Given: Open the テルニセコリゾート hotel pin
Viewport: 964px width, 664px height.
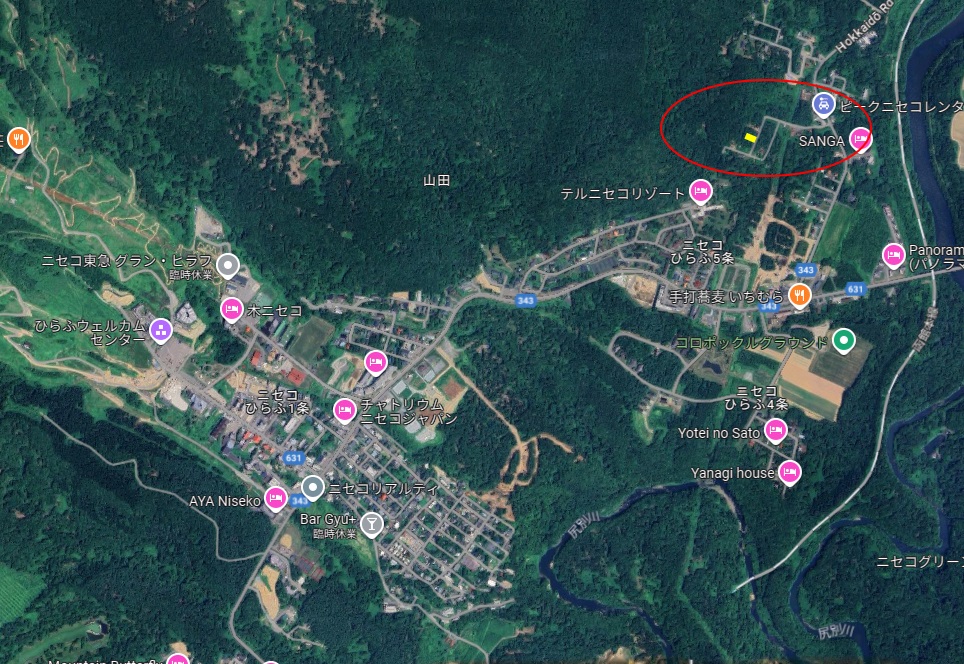Looking at the screenshot, I should (x=701, y=191).
